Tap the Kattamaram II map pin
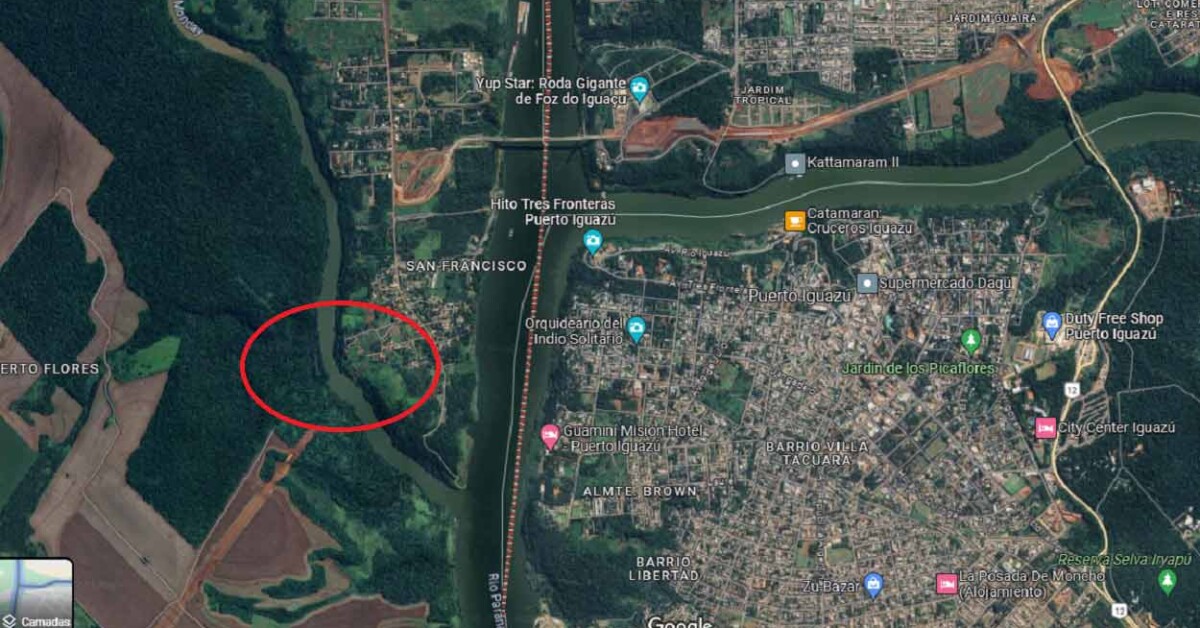The height and width of the screenshot is (628, 1200). click(x=795, y=162)
